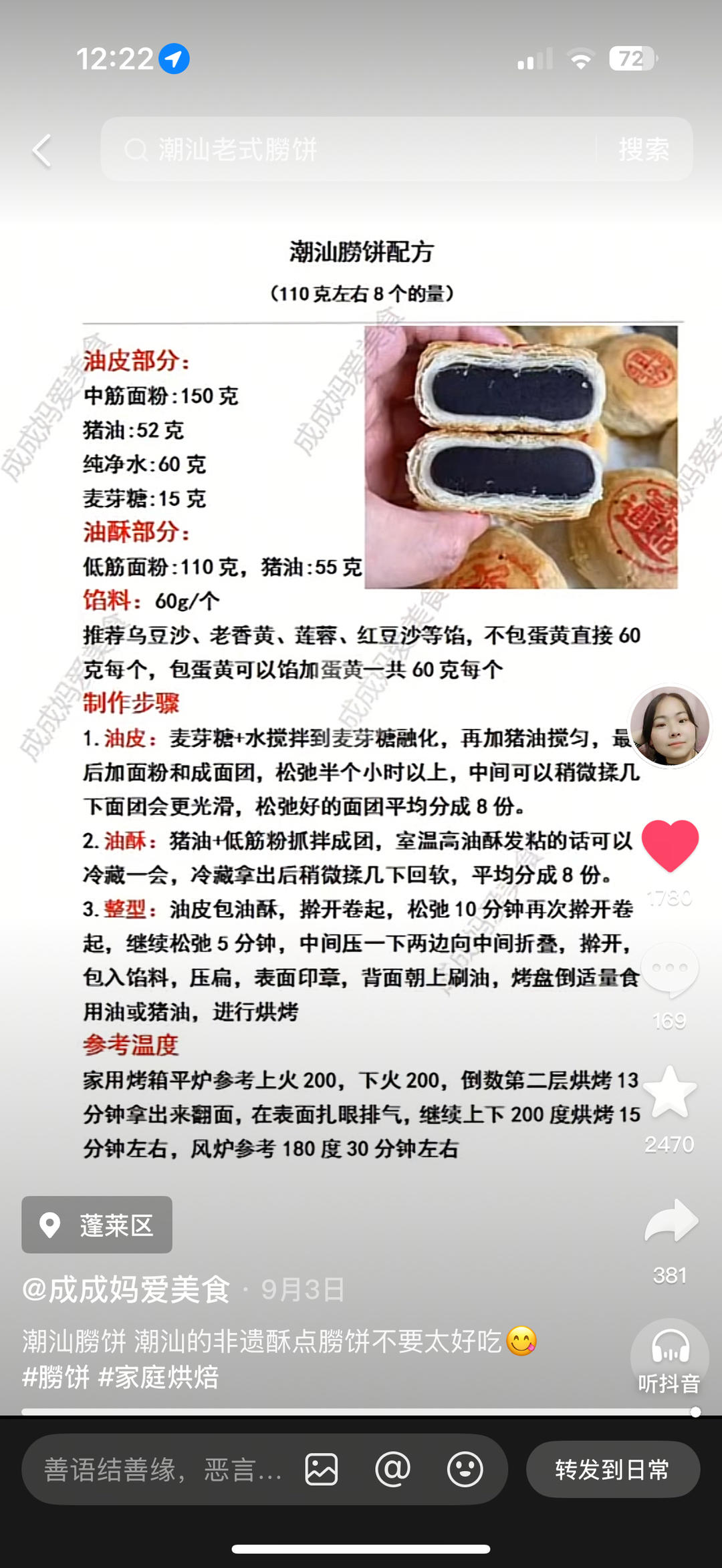Screen dimensions: 722x1568
Task: Tap the favorite star icon
Action: pos(670,1093)
